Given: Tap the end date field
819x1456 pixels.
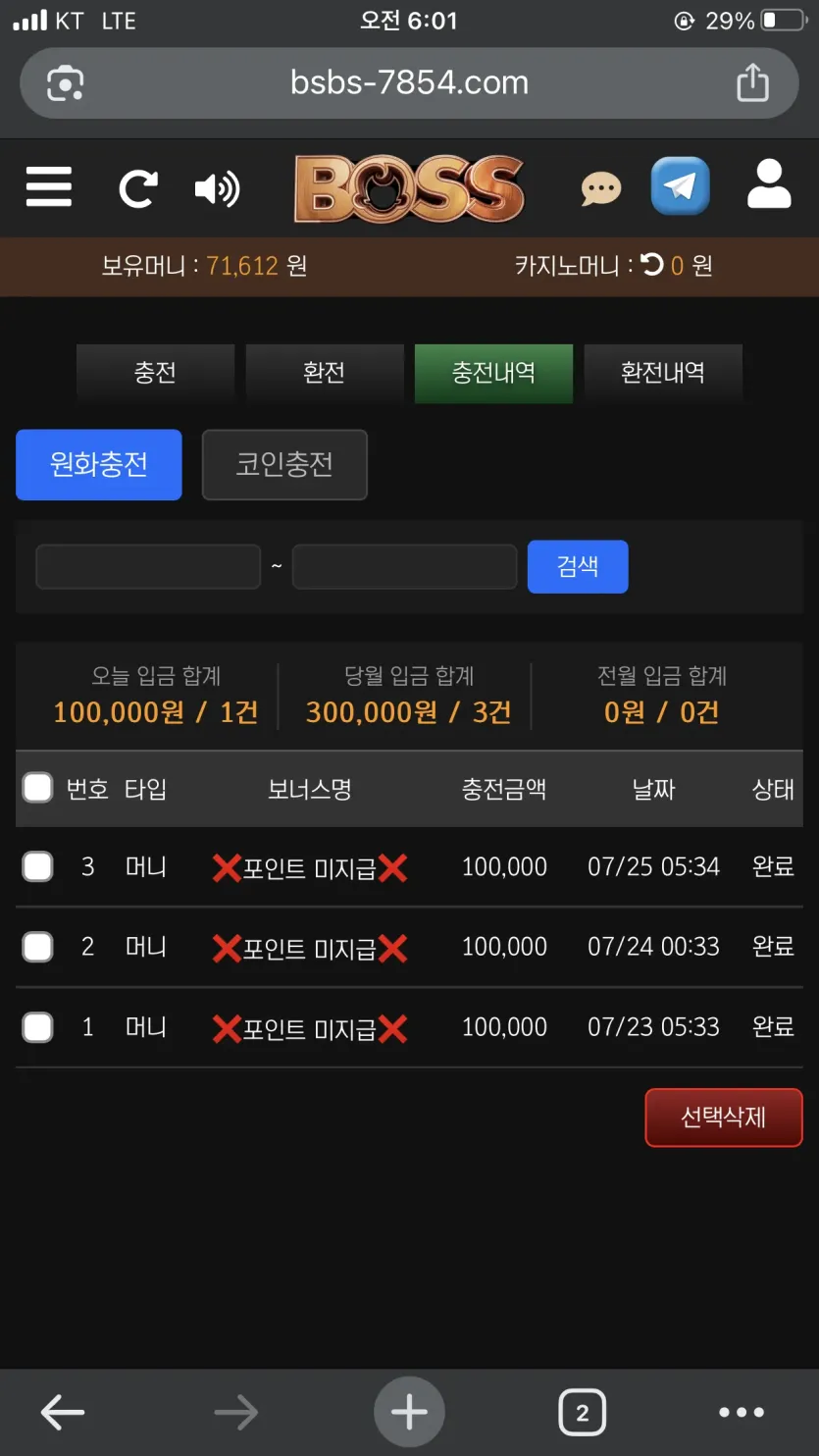Looking at the screenshot, I should tap(404, 567).
